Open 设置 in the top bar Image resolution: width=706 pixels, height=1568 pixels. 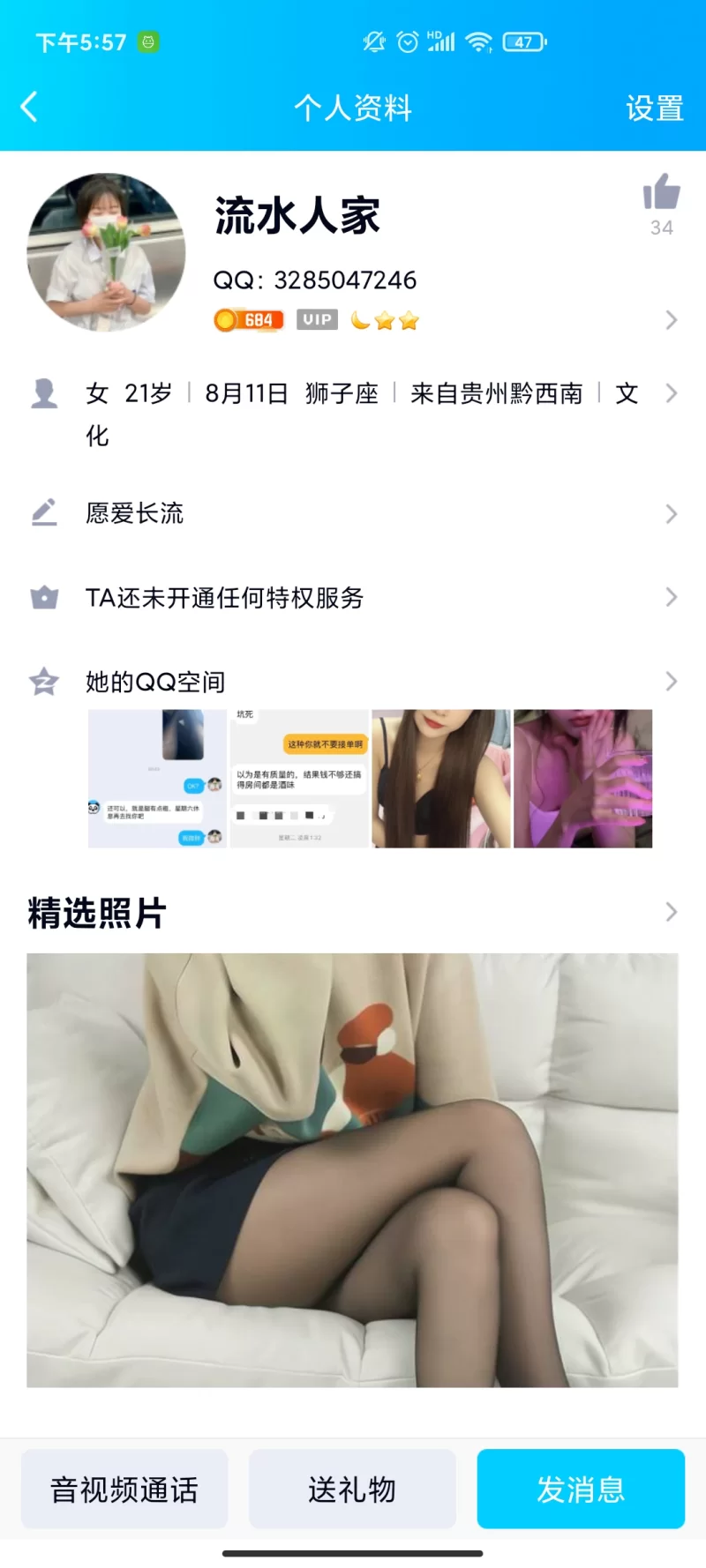pos(654,108)
